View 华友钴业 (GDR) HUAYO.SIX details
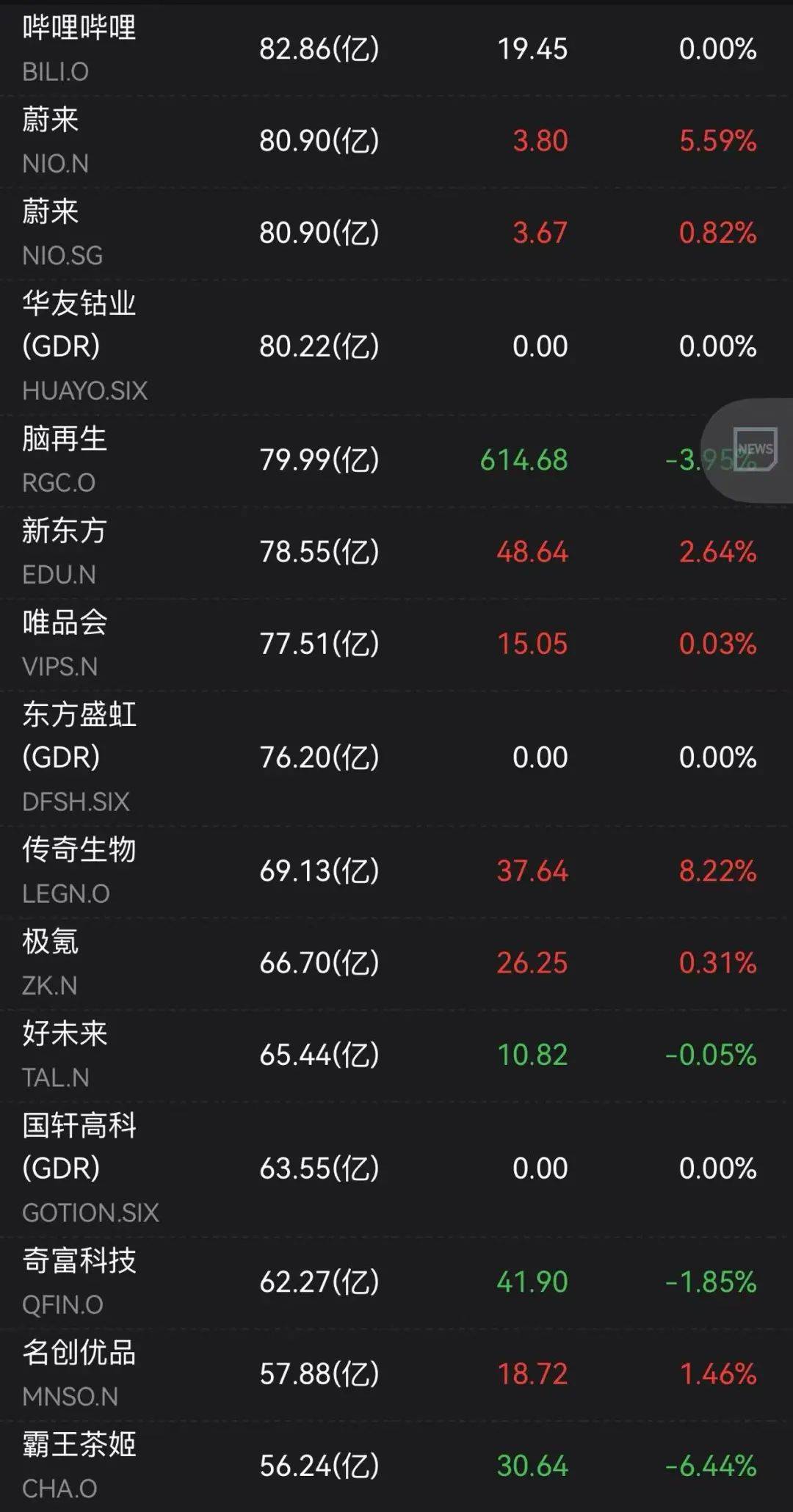 tap(396, 346)
